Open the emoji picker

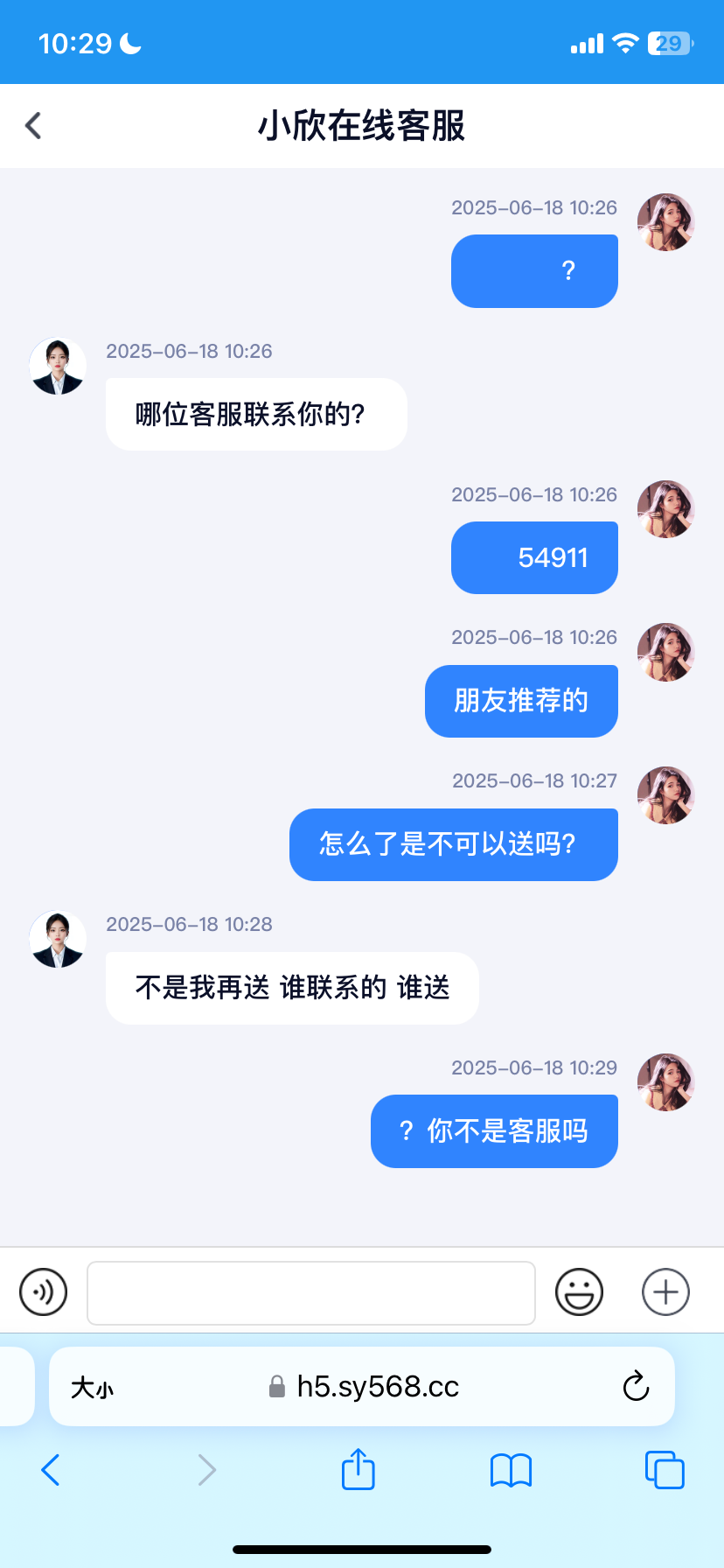579,1291
